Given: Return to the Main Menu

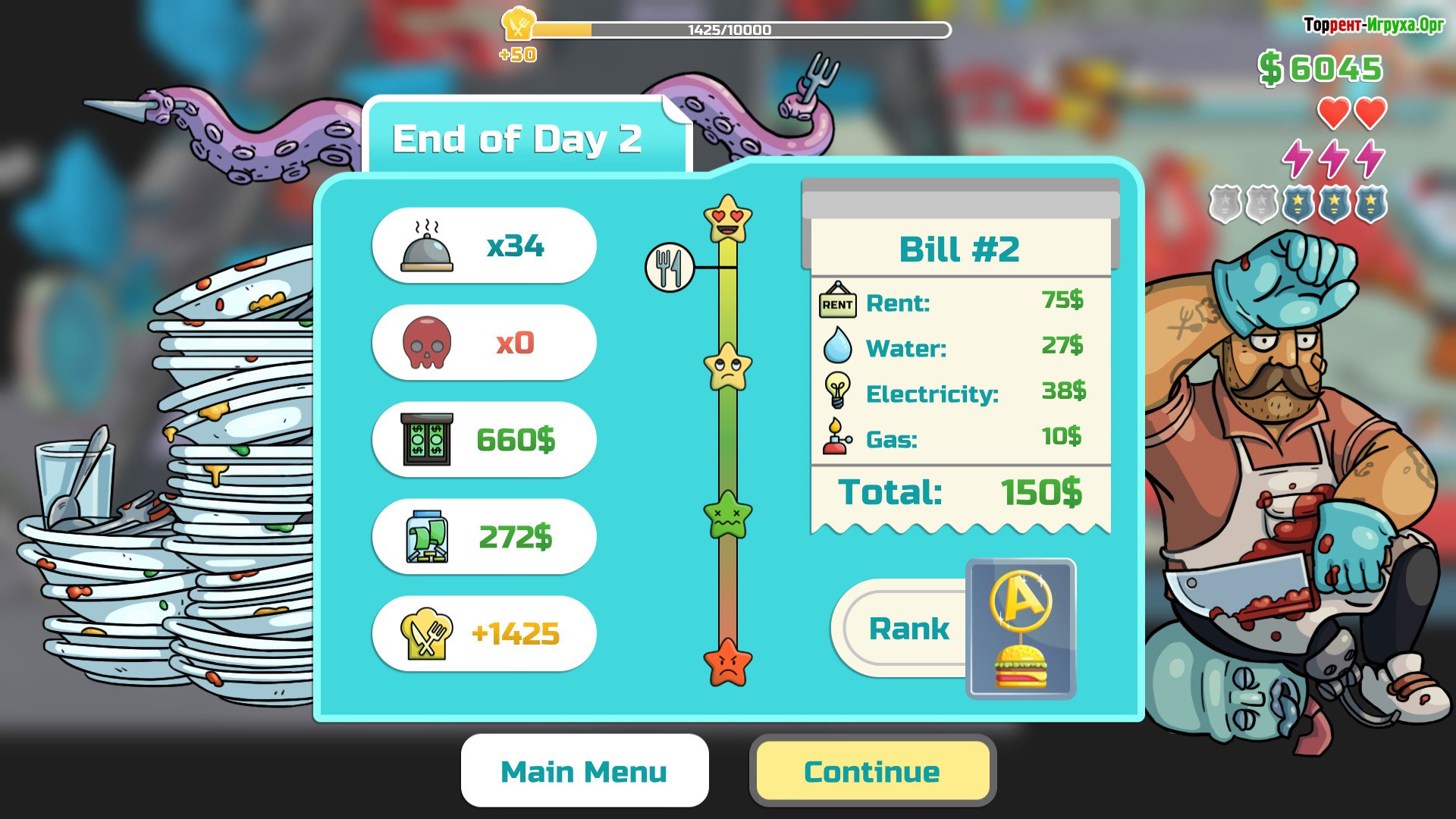Looking at the screenshot, I should tap(584, 771).
